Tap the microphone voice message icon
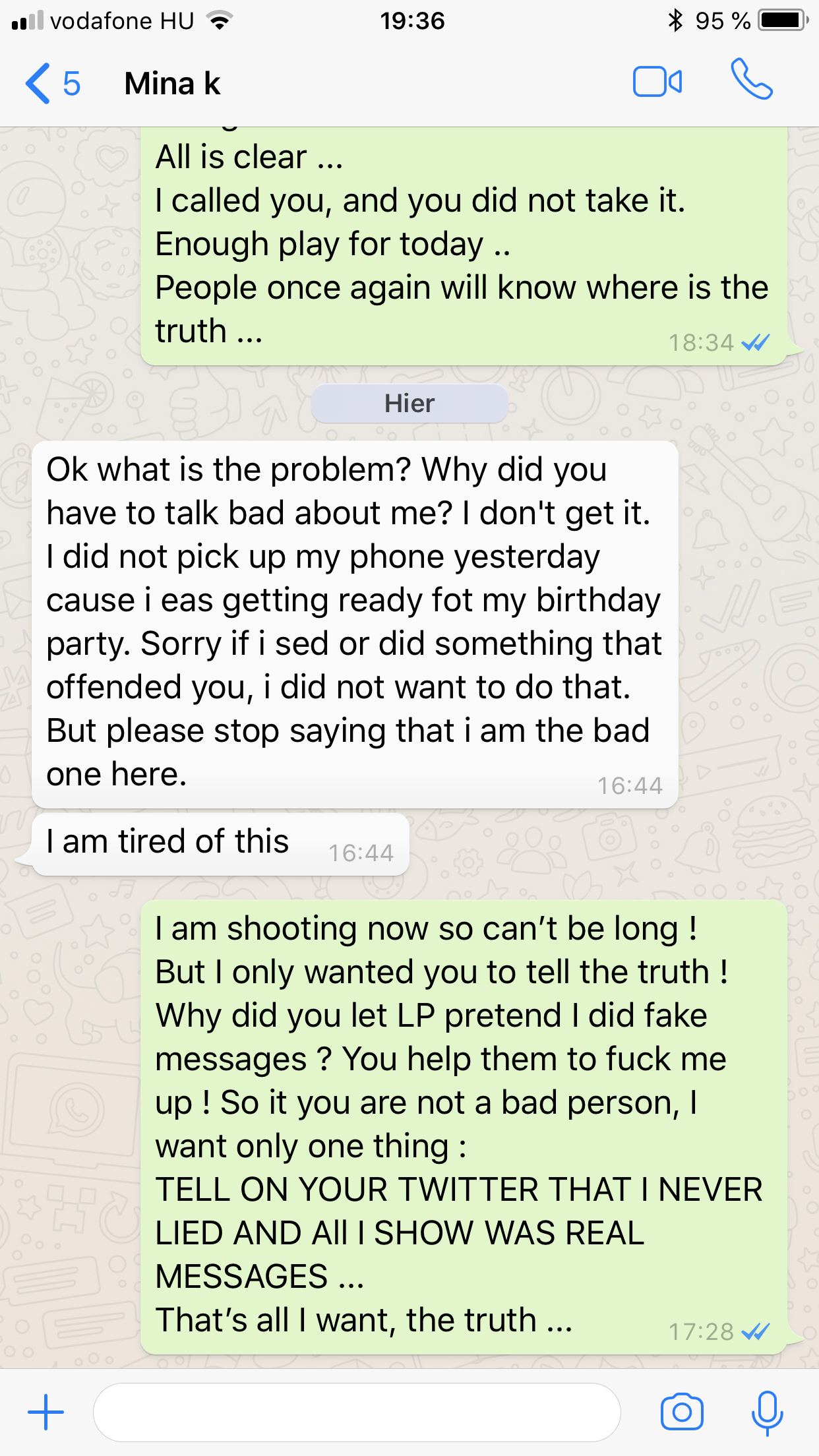 point(767,1412)
